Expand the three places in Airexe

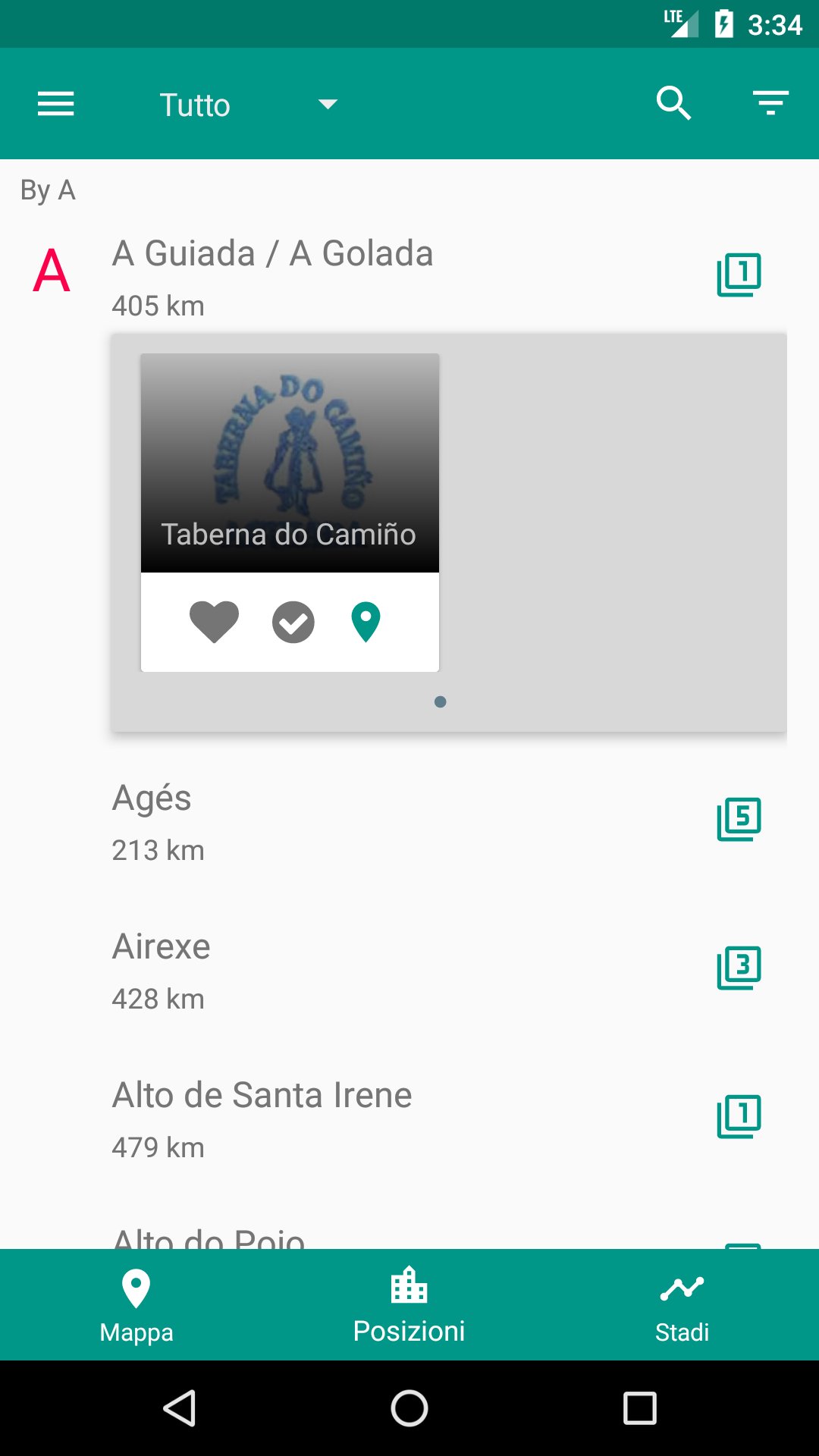pos(739,968)
